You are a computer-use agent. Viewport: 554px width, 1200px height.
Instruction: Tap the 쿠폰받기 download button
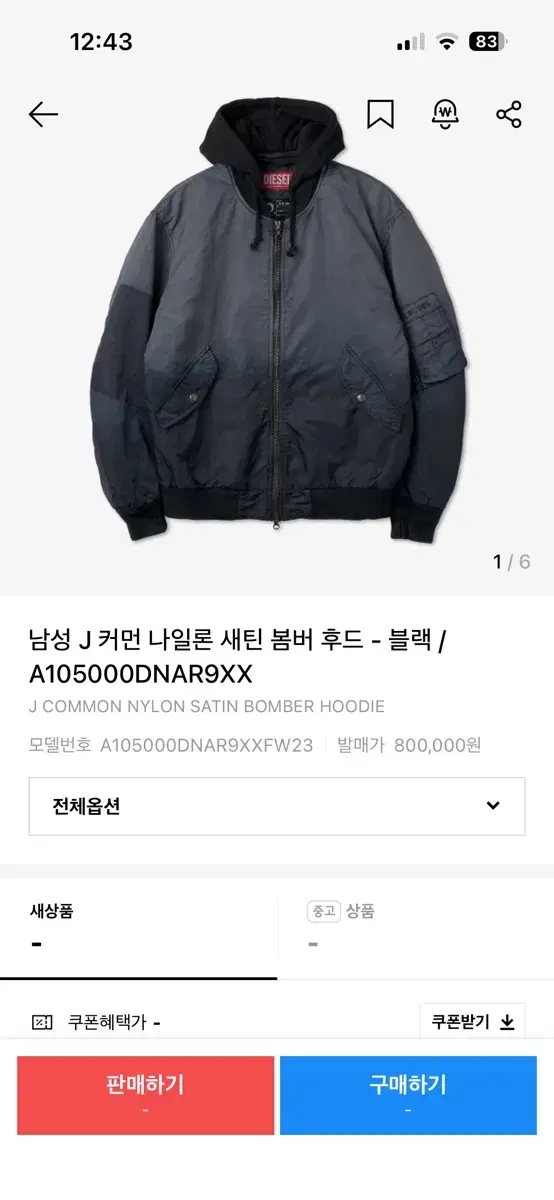(x=472, y=1022)
